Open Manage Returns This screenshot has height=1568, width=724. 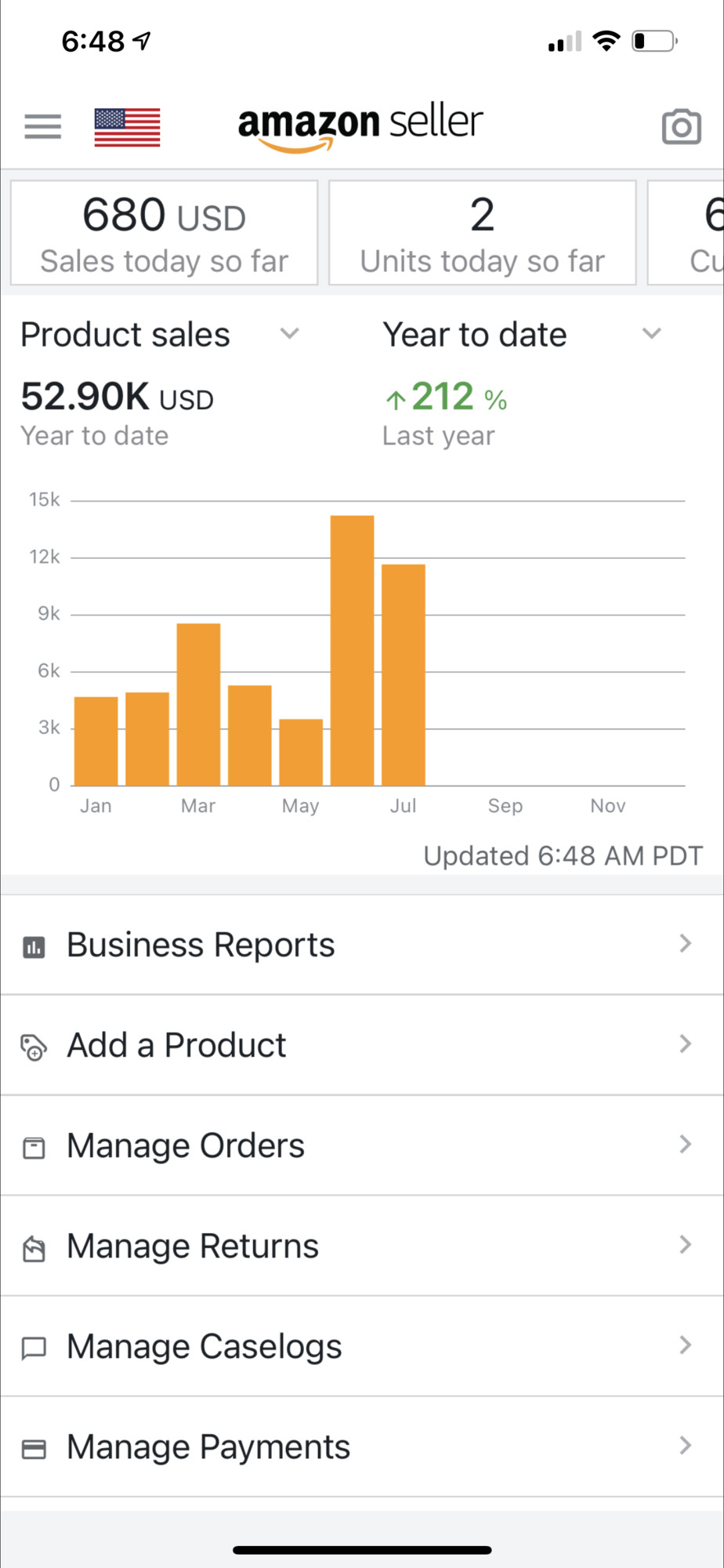[360, 1246]
